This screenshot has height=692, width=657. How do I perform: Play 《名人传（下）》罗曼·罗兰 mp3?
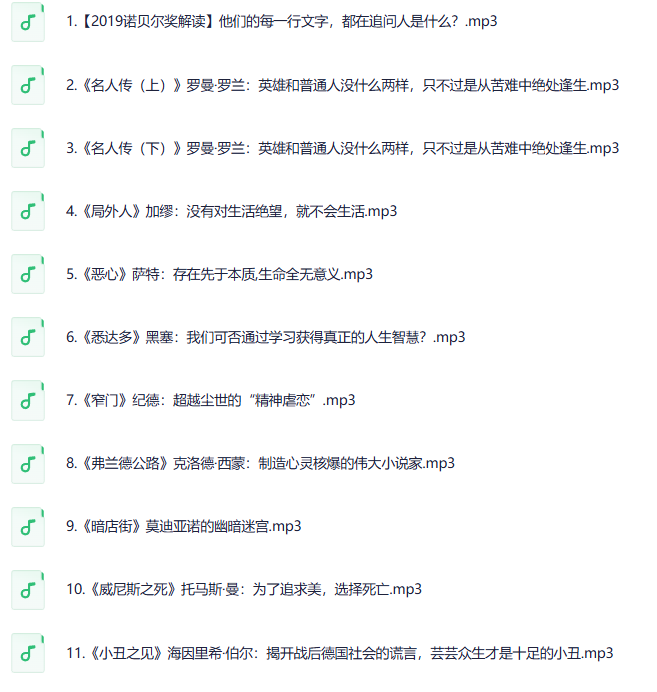click(x=342, y=148)
